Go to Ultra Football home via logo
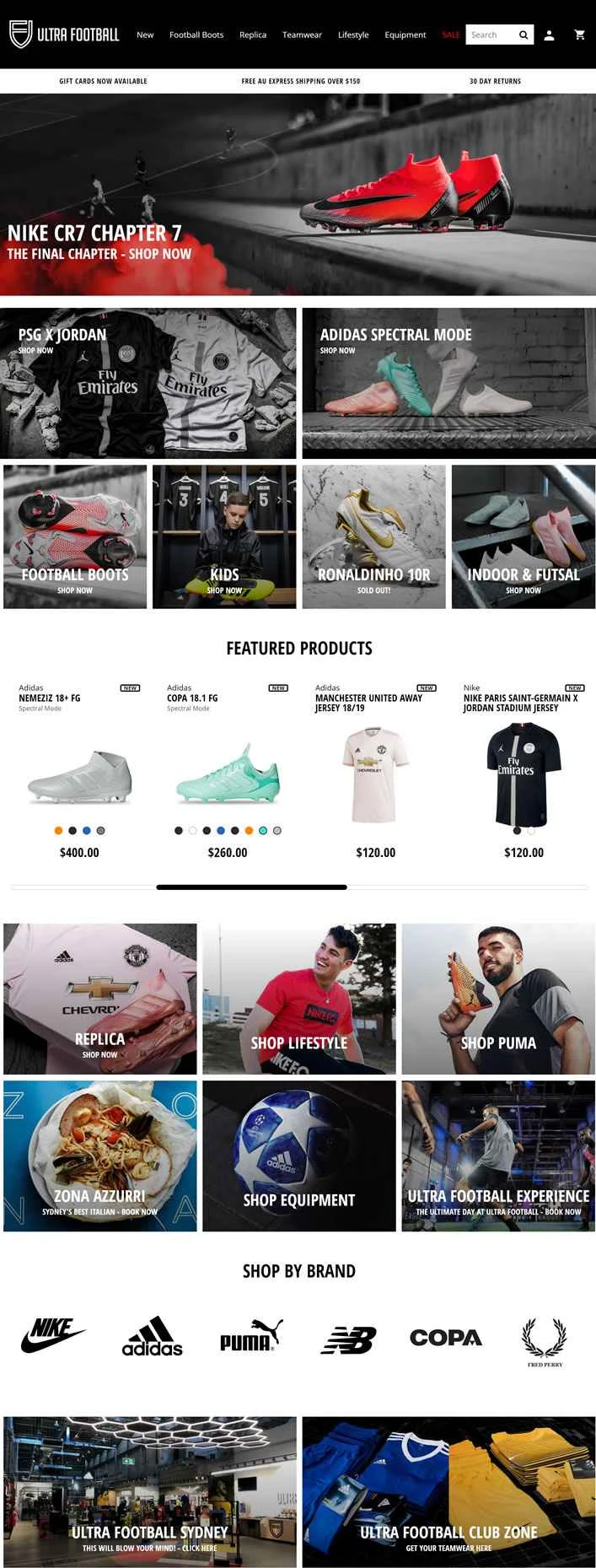The height and width of the screenshot is (1568, 596). [64, 35]
